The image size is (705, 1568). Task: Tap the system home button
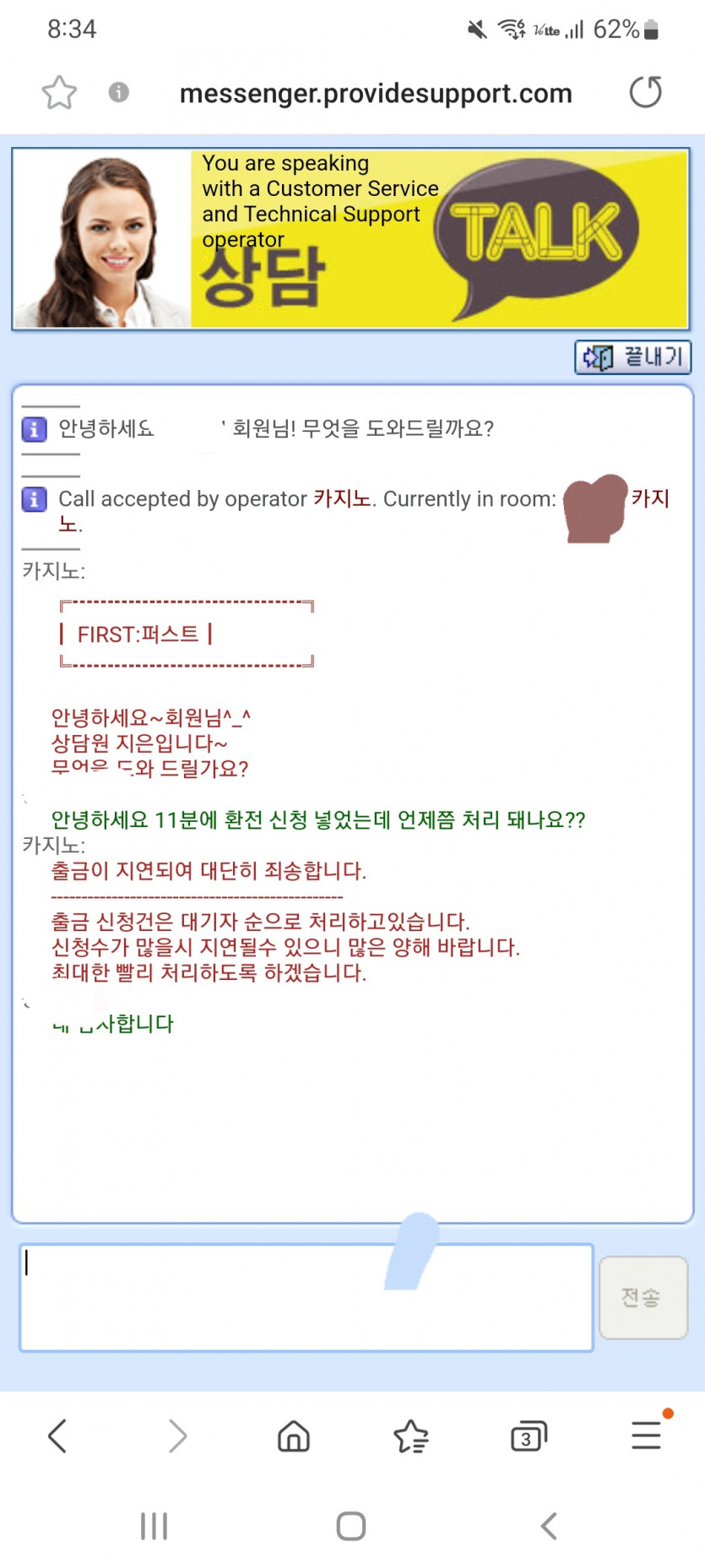coord(351,1526)
